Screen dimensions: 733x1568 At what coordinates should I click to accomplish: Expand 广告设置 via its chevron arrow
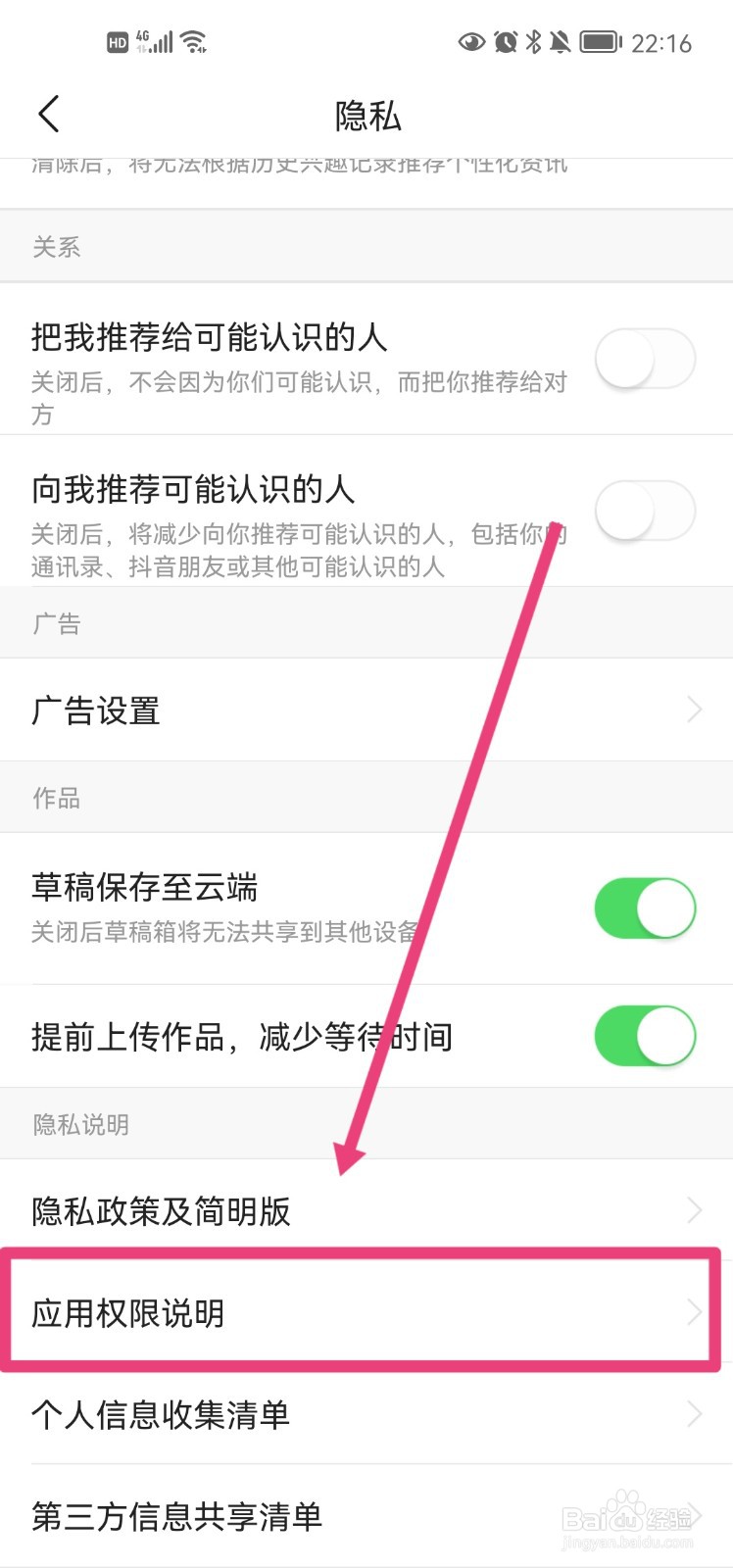click(x=696, y=710)
